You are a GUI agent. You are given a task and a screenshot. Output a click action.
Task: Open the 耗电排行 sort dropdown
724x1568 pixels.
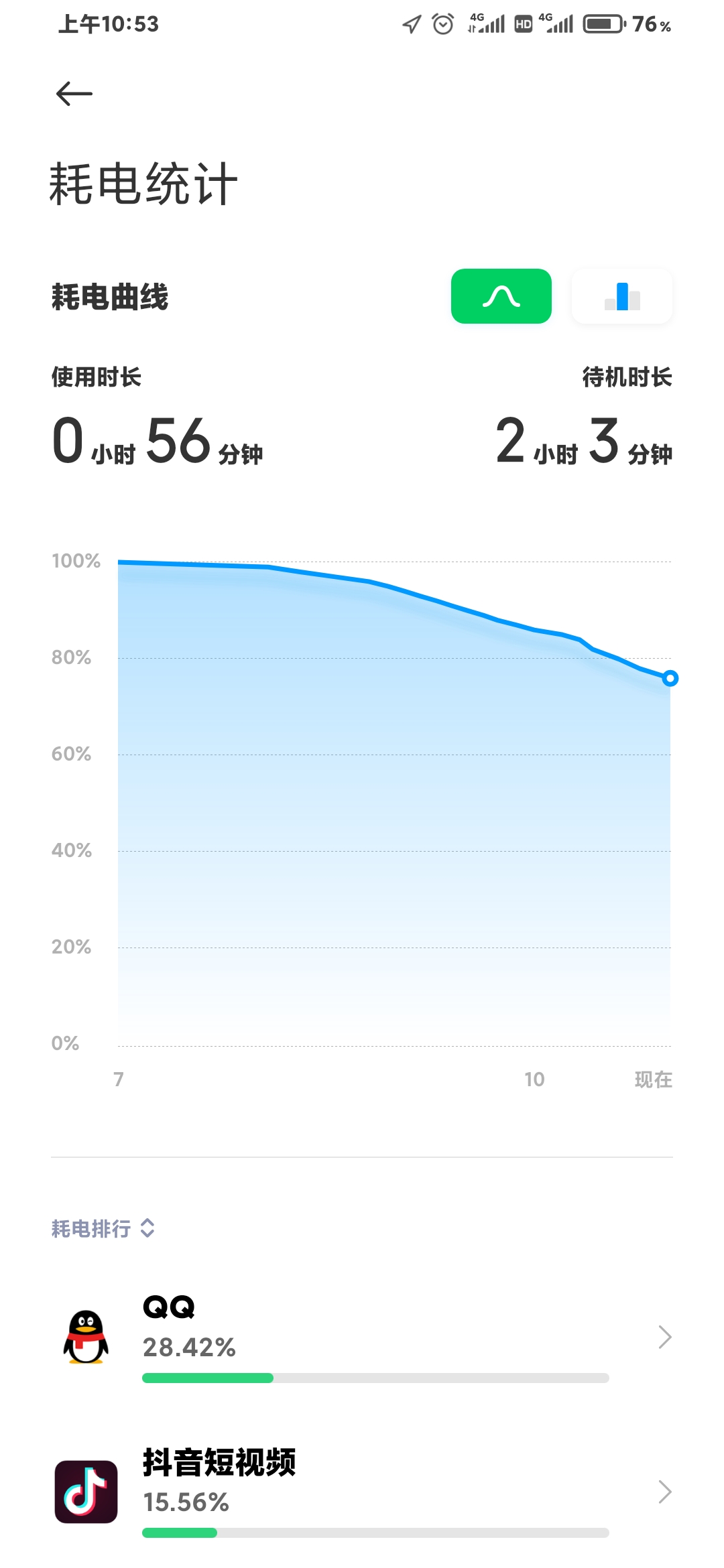point(103,1228)
